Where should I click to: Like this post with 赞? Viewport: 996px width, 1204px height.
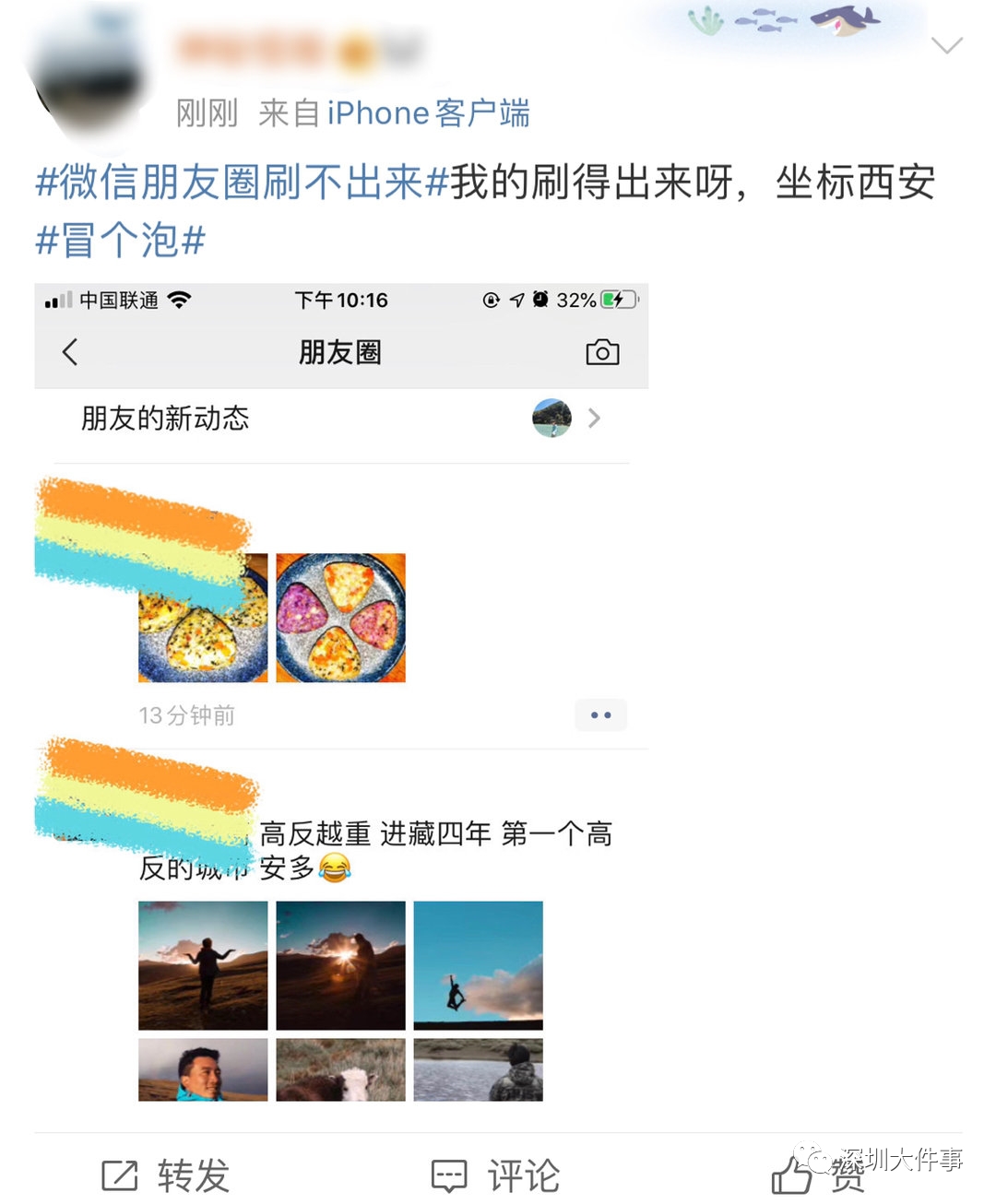coord(817,1174)
